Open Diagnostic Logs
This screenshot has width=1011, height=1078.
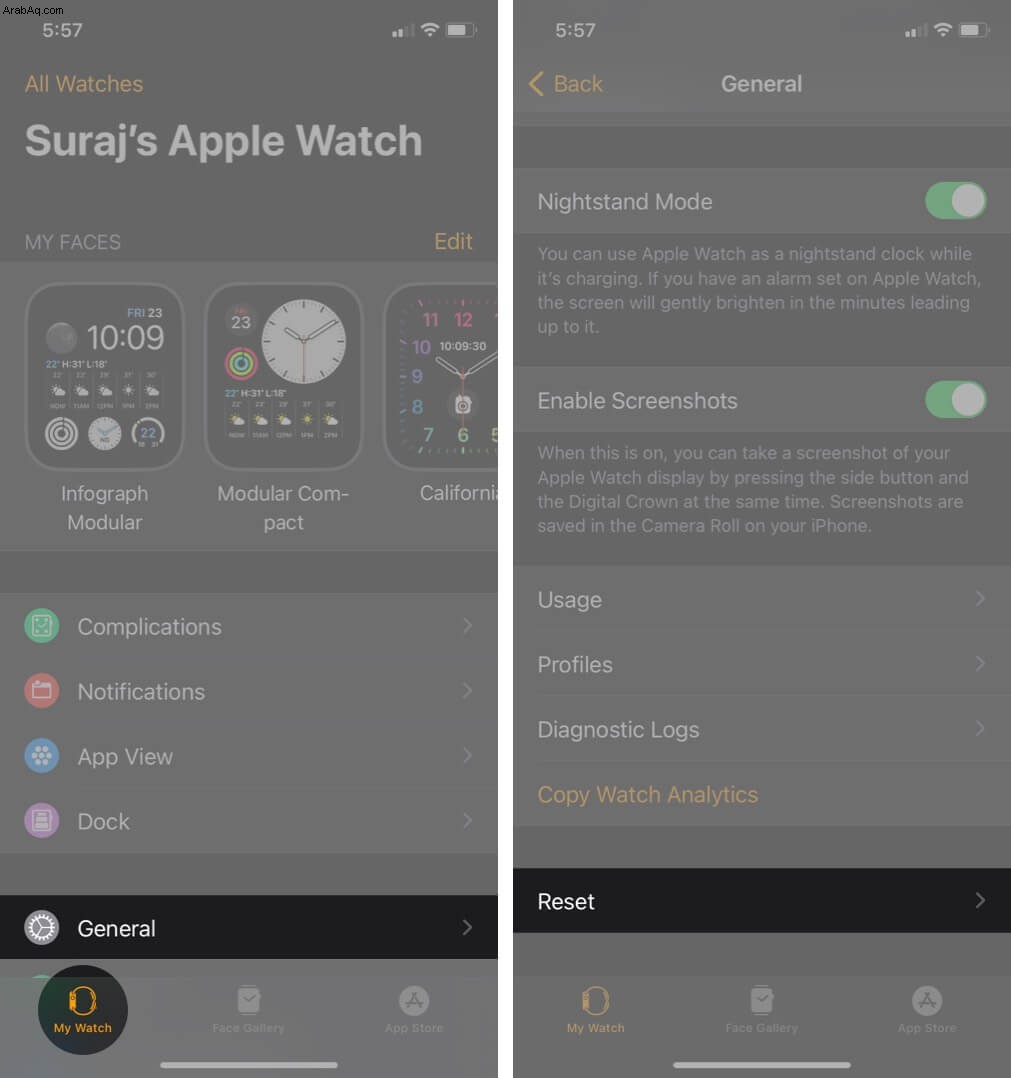pyautogui.click(x=761, y=730)
